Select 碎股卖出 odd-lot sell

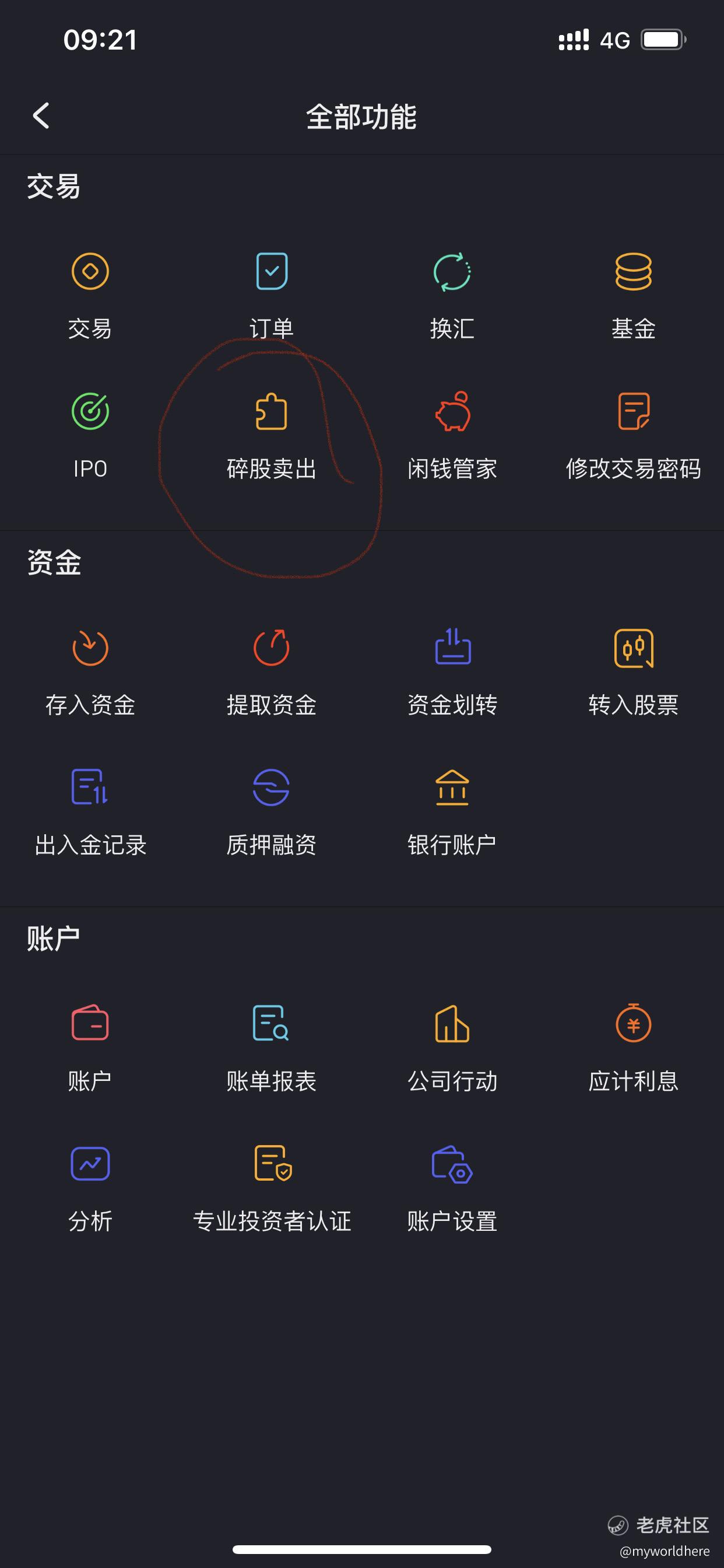click(271, 436)
